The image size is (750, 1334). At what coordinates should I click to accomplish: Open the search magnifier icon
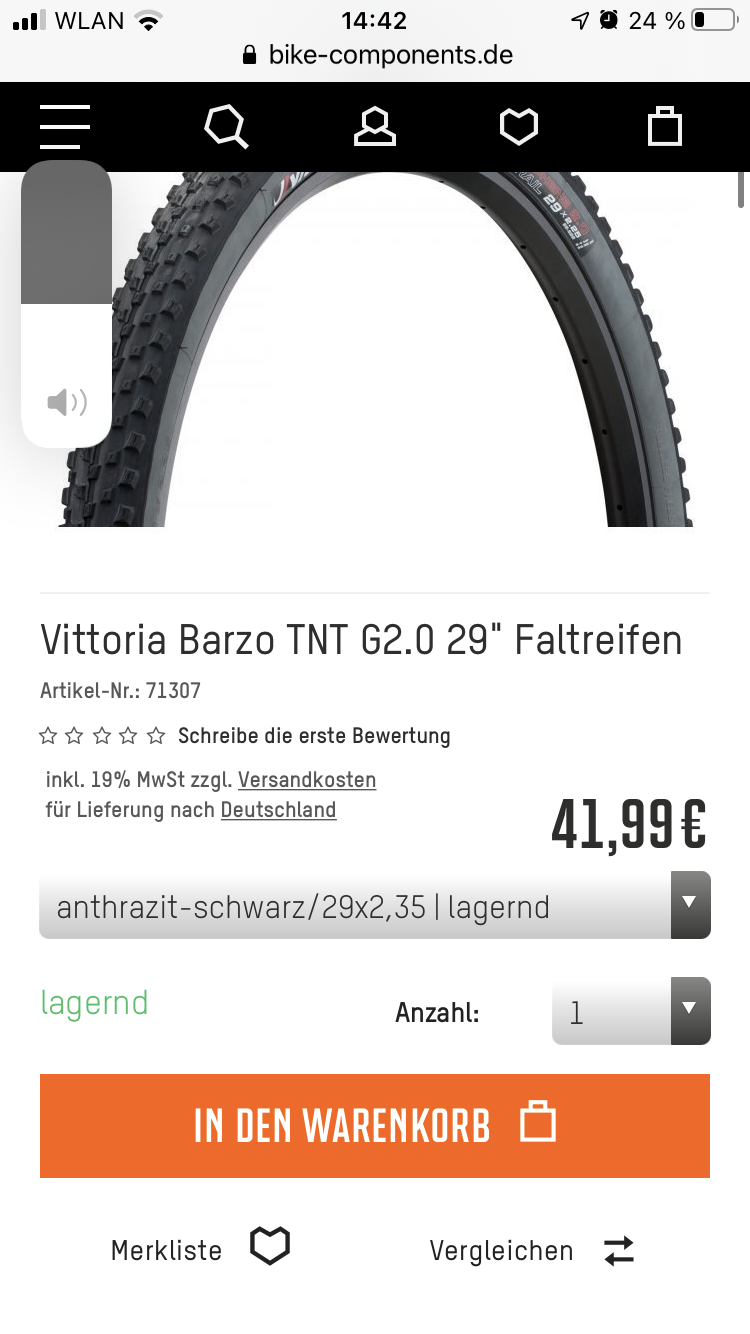coord(226,127)
